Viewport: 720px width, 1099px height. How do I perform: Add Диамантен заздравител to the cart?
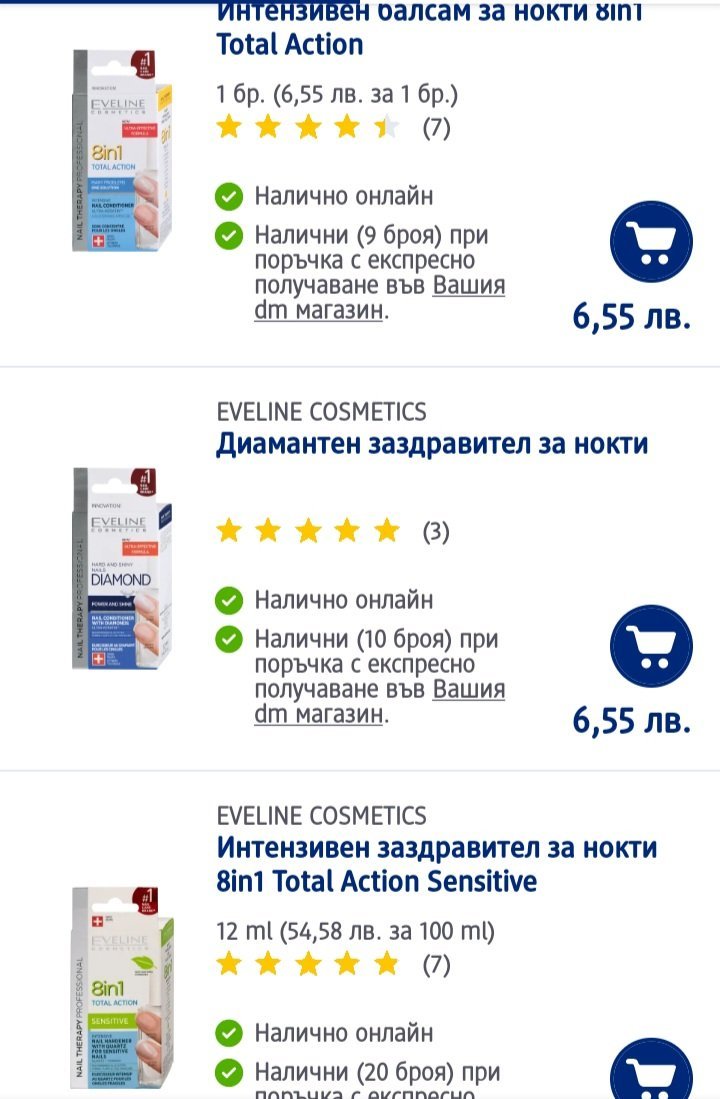[651, 645]
